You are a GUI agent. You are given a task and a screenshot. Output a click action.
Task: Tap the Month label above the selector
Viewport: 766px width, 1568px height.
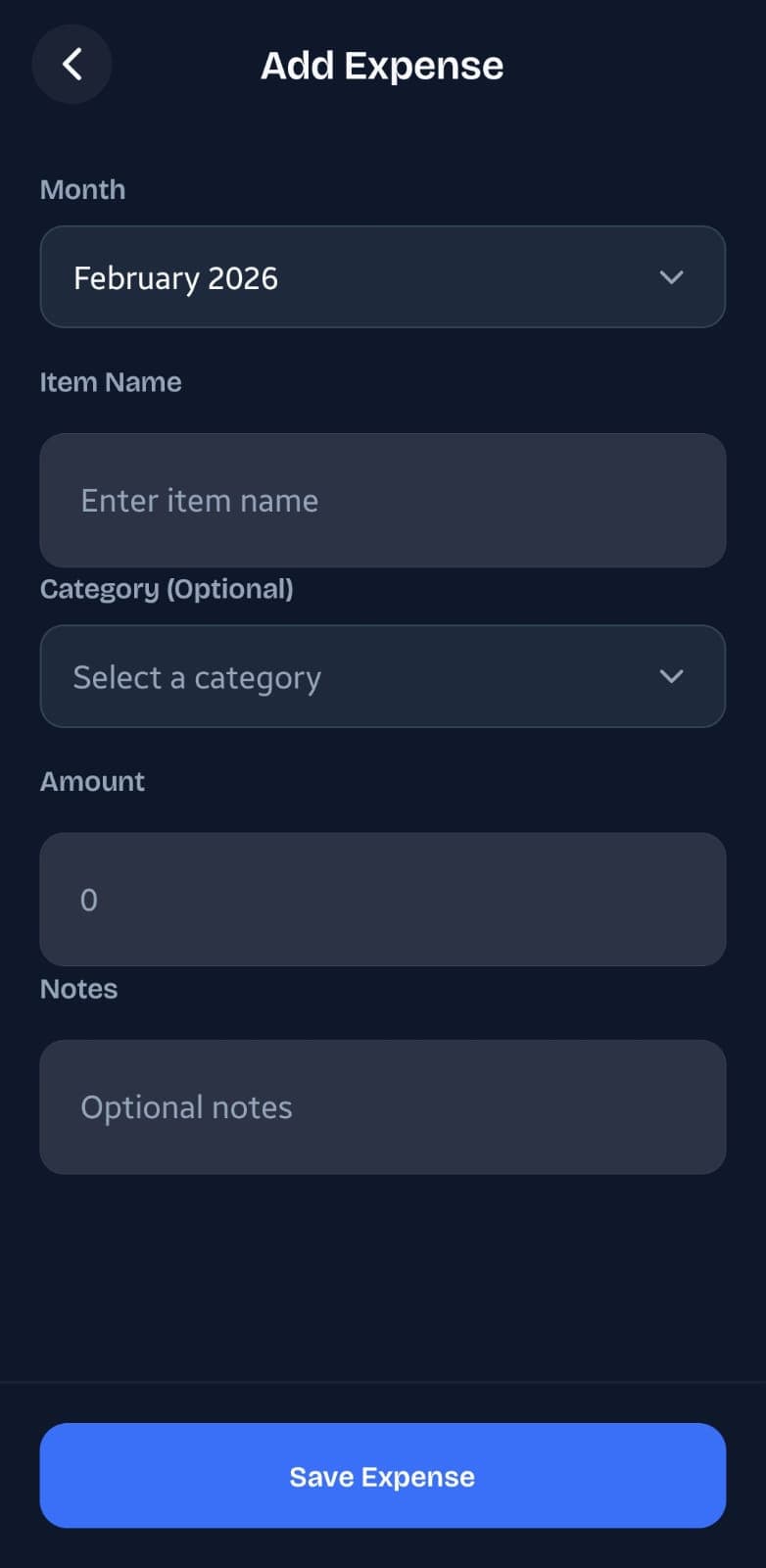coord(83,189)
